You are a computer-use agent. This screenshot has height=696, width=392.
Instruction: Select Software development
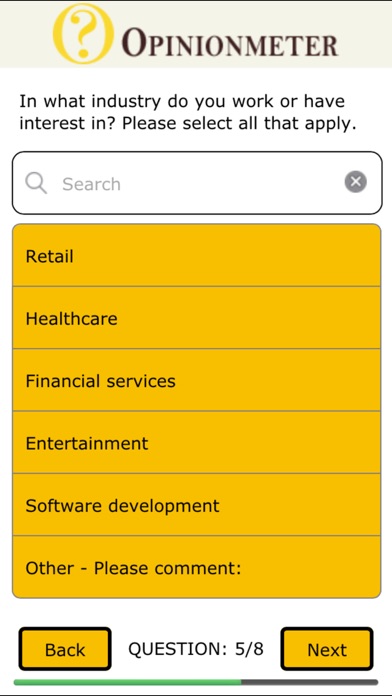[196, 505]
